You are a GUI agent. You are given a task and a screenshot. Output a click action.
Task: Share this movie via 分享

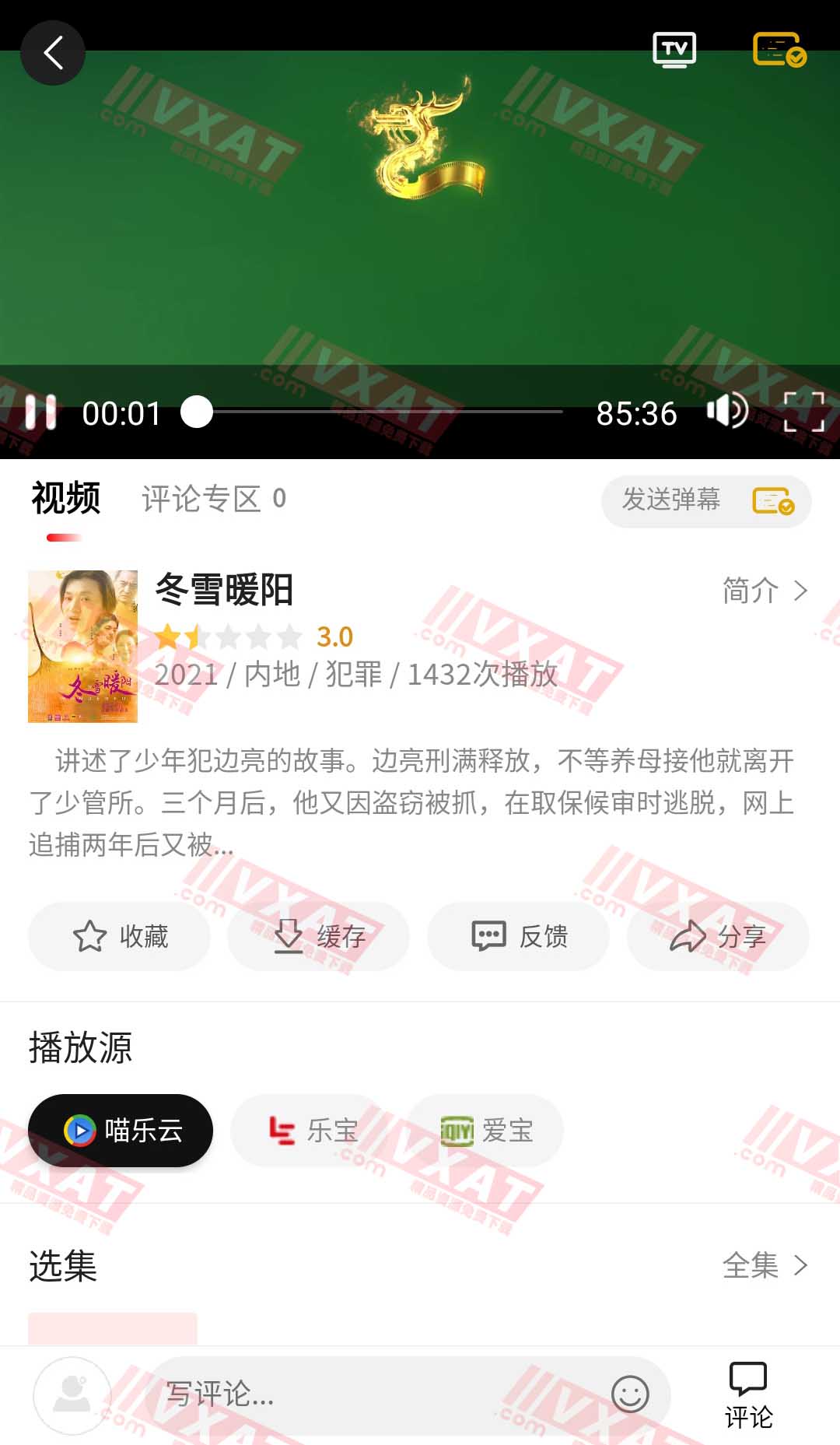coord(718,936)
